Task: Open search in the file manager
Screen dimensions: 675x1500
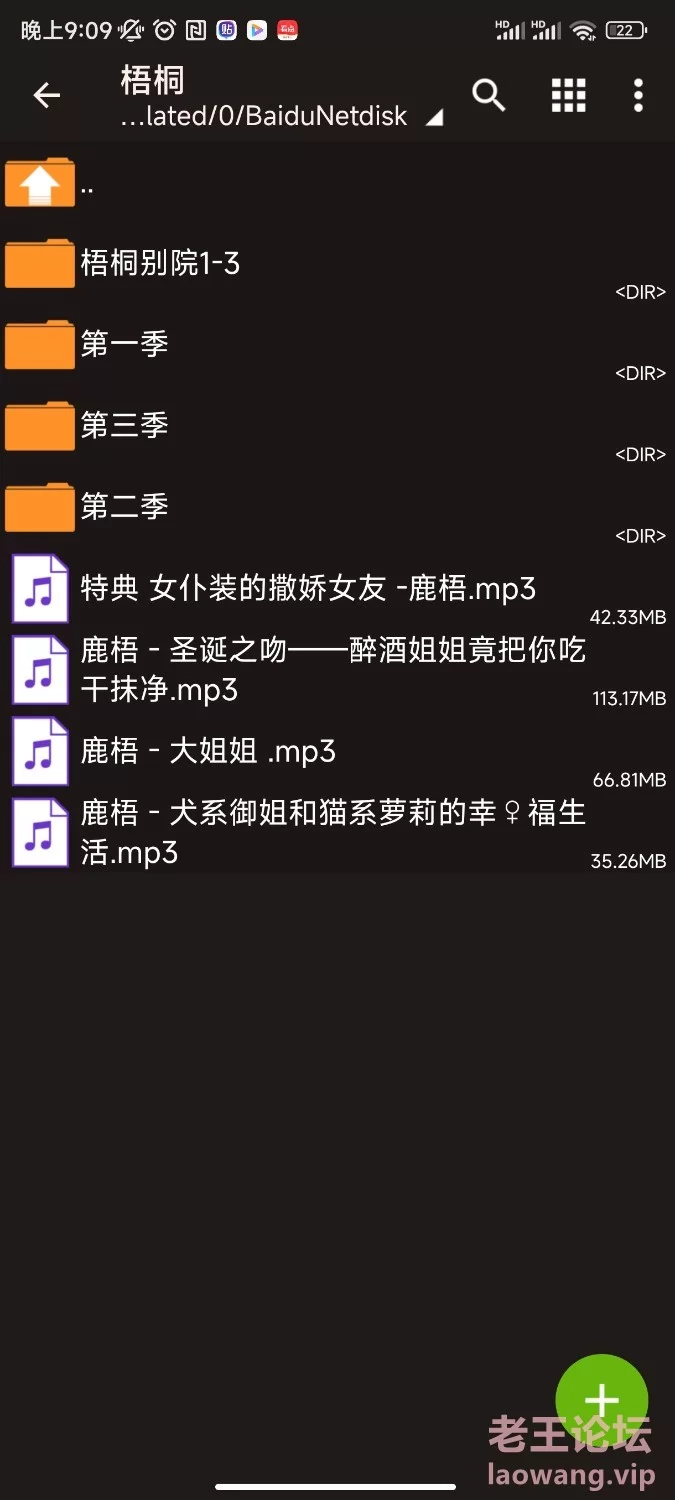Action: click(x=489, y=95)
